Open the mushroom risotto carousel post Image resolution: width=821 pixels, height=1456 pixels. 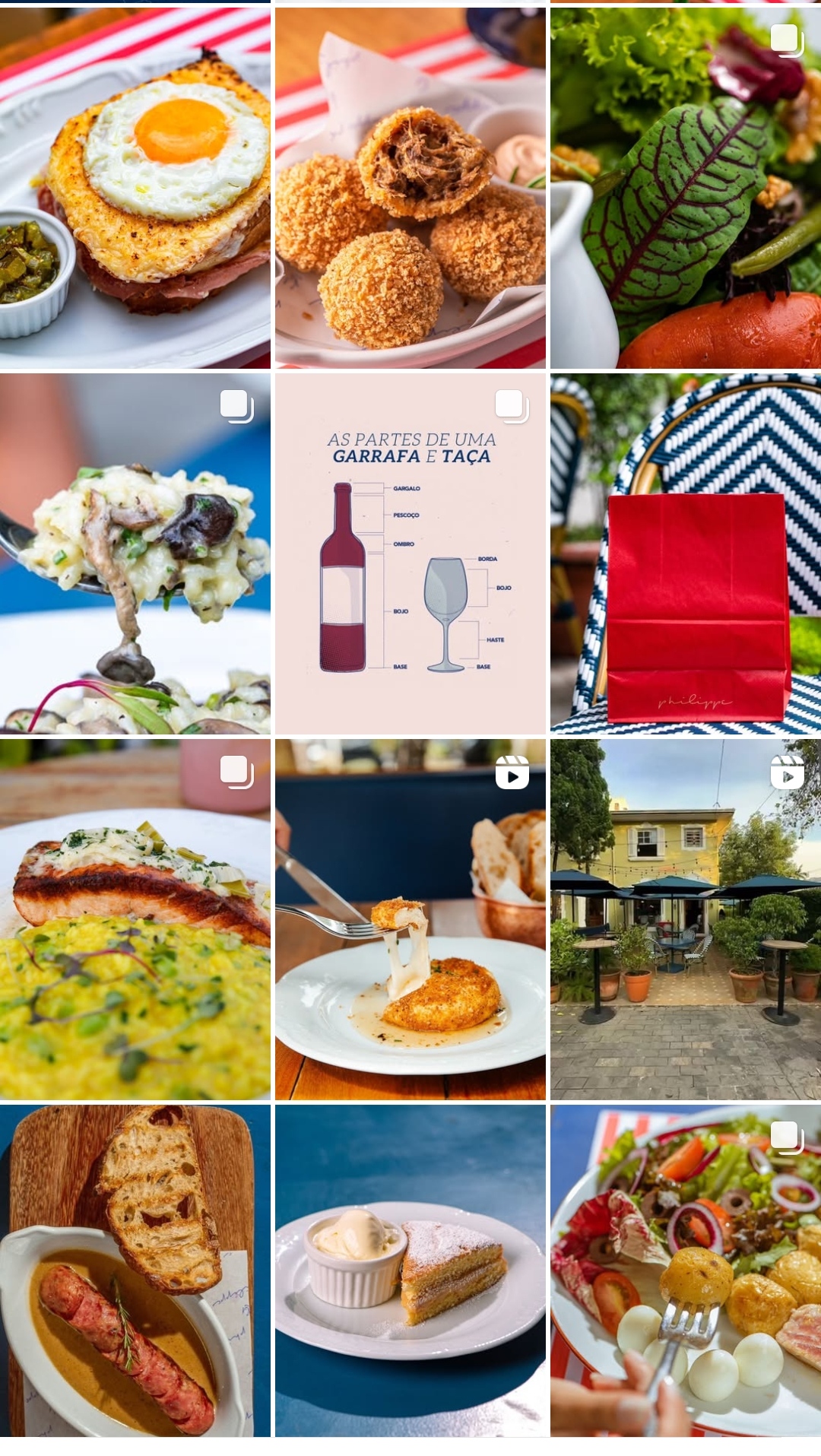(x=135, y=554)
